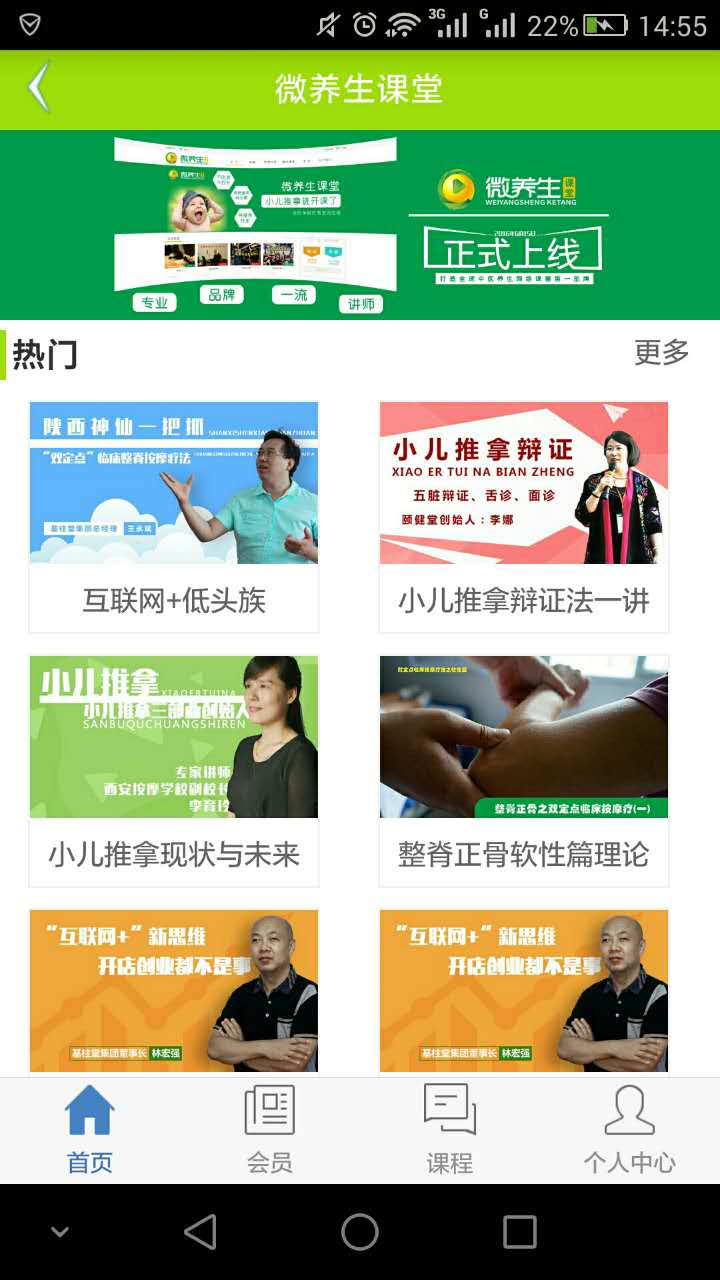
Task: Tap the system home button
Action: (x=360, y=1232)
